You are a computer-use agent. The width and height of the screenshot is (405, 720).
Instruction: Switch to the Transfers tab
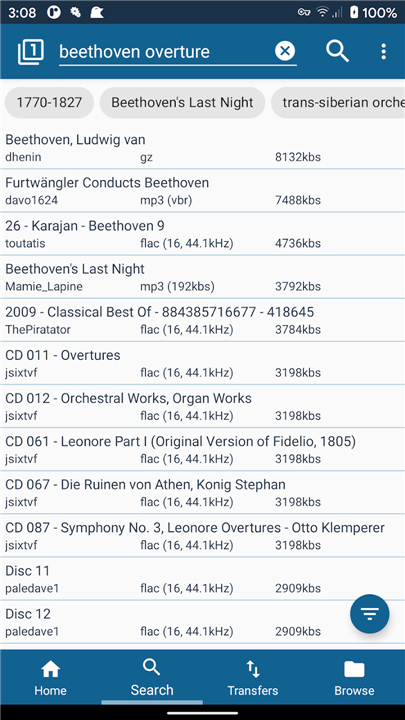(x=253, y=678)
